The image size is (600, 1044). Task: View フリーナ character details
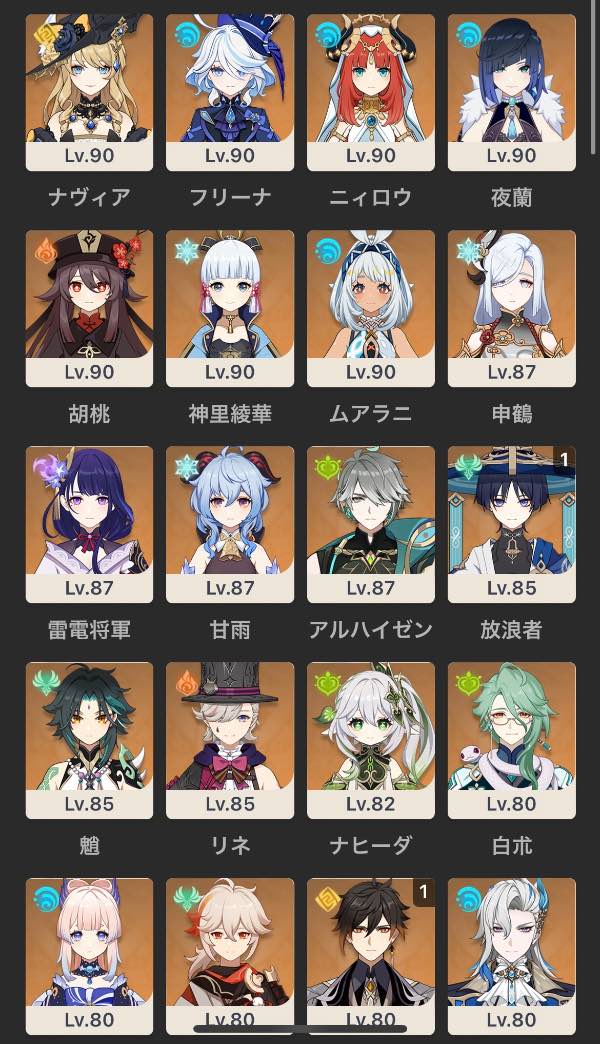(230, 92)
